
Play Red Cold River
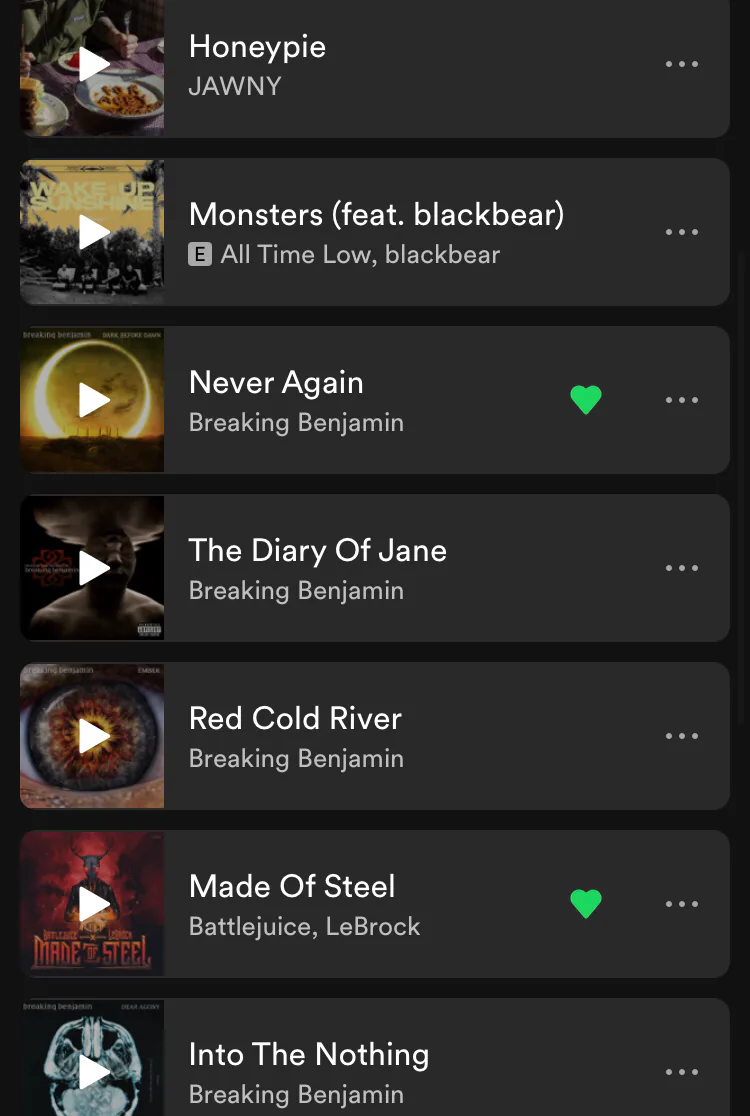[x=94, y=736]
